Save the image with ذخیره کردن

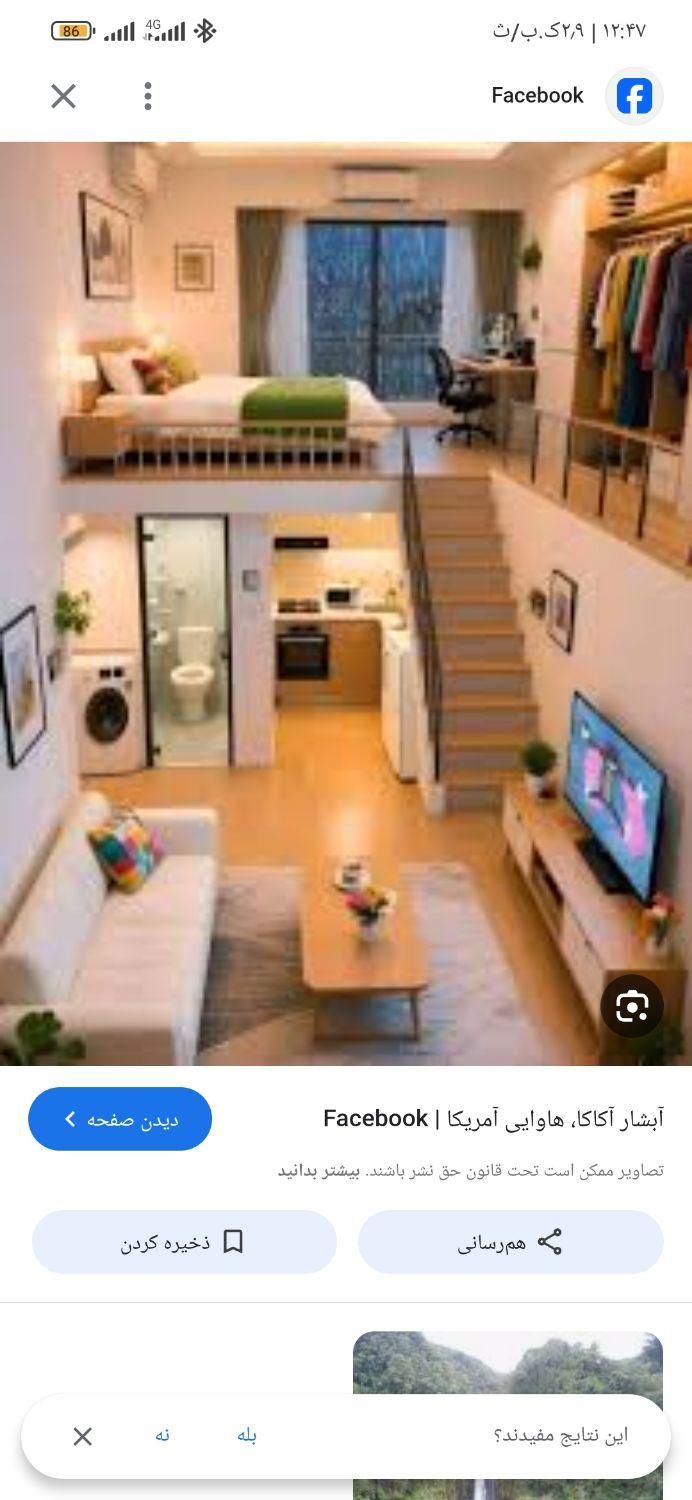point(184,1242)
